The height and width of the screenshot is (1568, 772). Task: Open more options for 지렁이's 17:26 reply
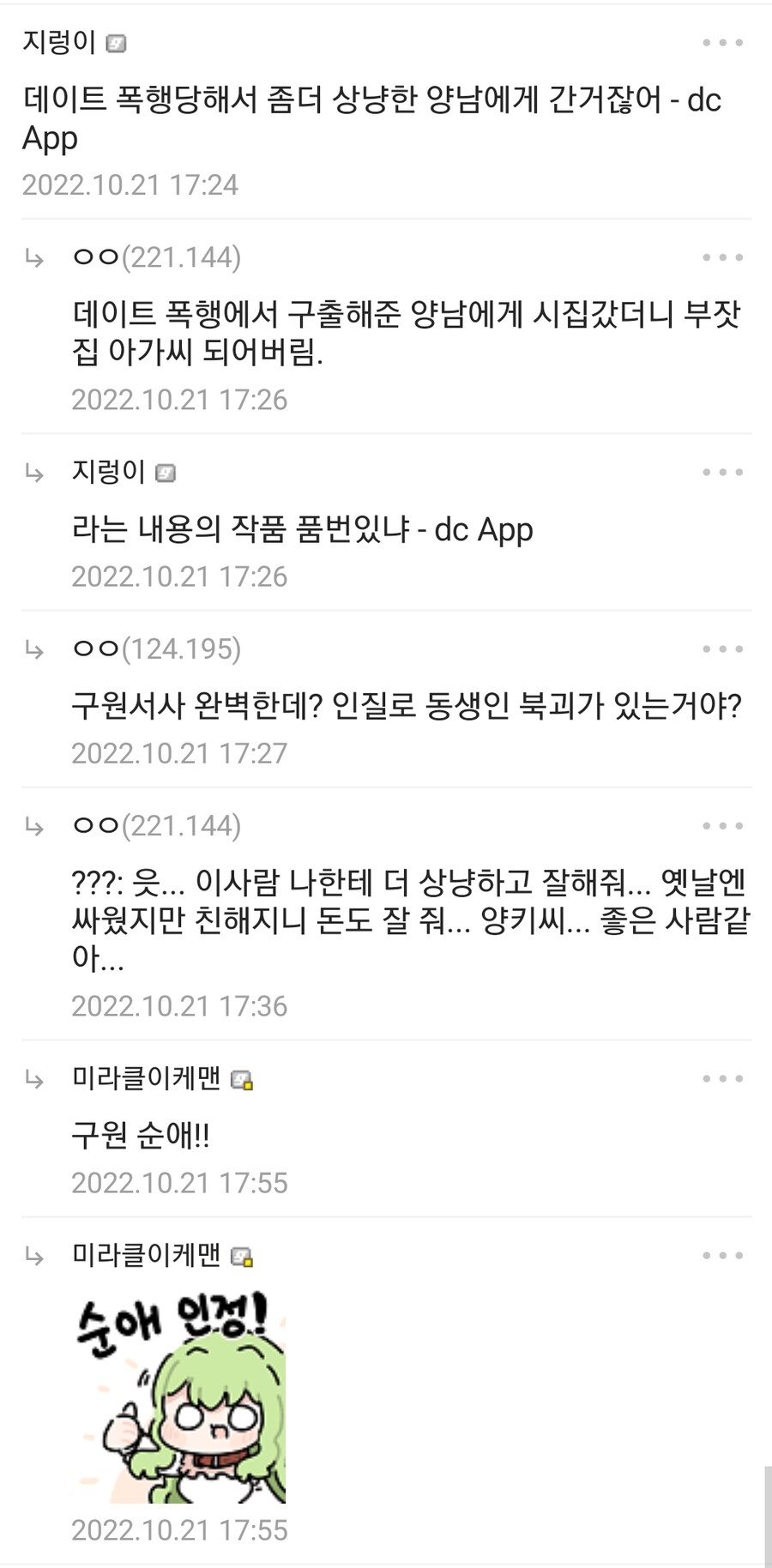pyautogui.click(x=722, y=473)
